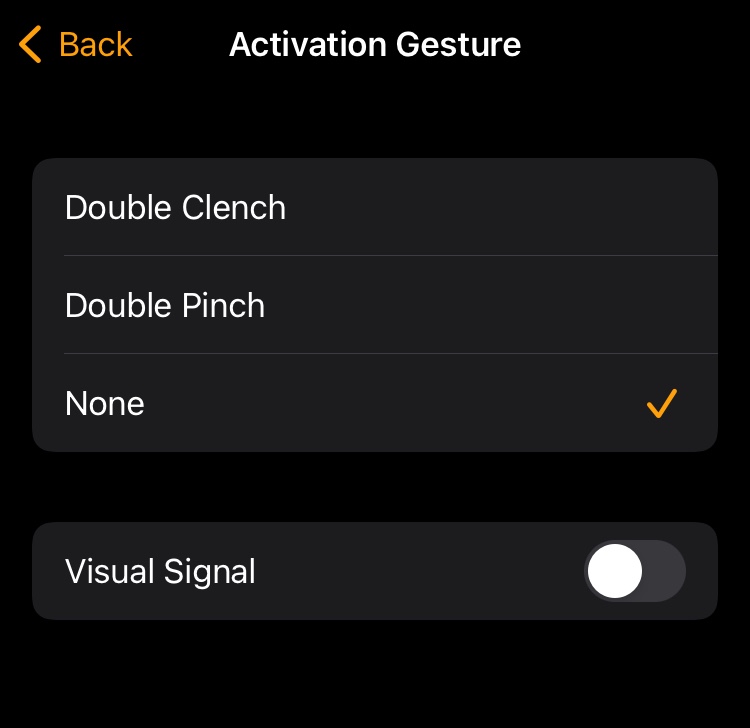
Task: Go back to the previous screen
Action: [x=76, y=45]
